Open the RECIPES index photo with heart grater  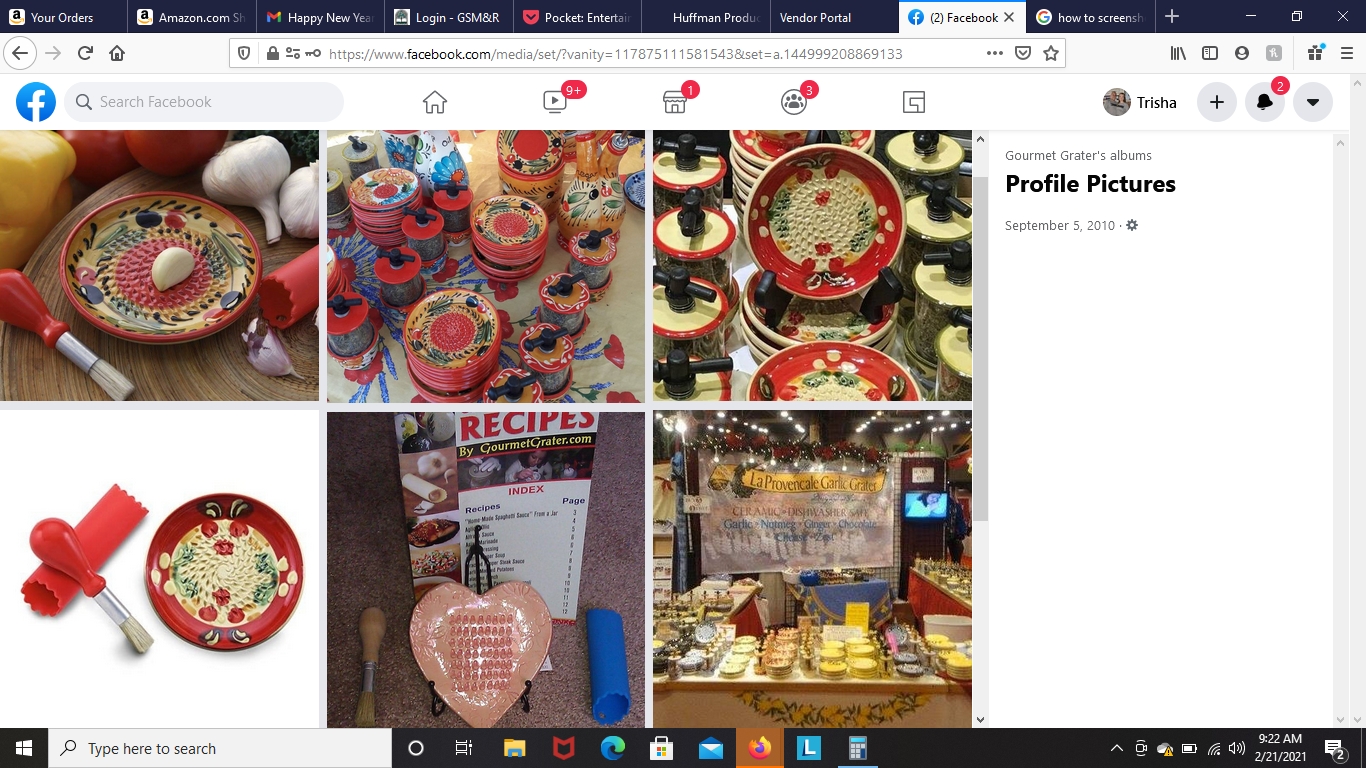coord(486,568)
